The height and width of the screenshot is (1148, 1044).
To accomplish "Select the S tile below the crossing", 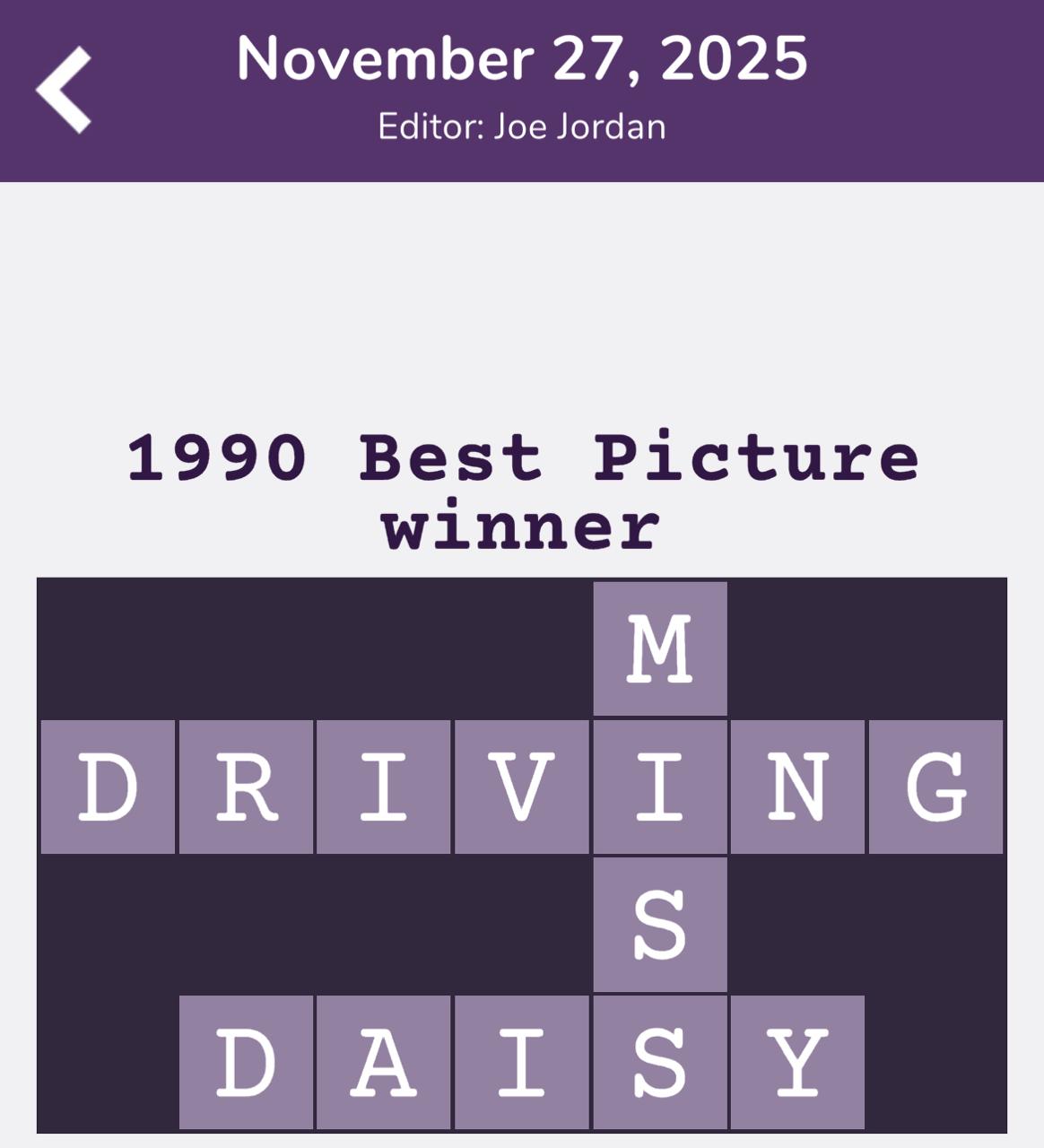I will pyautogui.click(x=660, y=924).
